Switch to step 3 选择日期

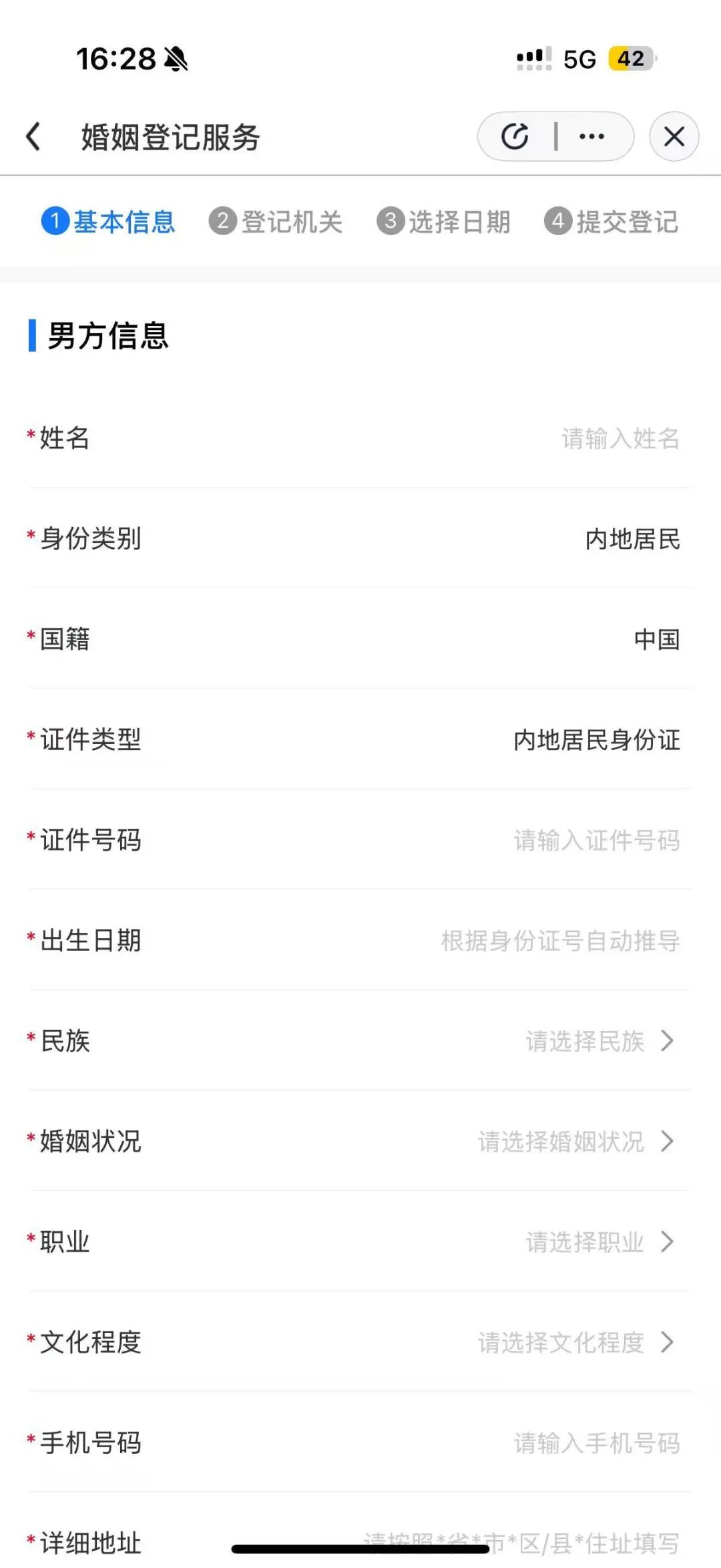tap(443, 222)
